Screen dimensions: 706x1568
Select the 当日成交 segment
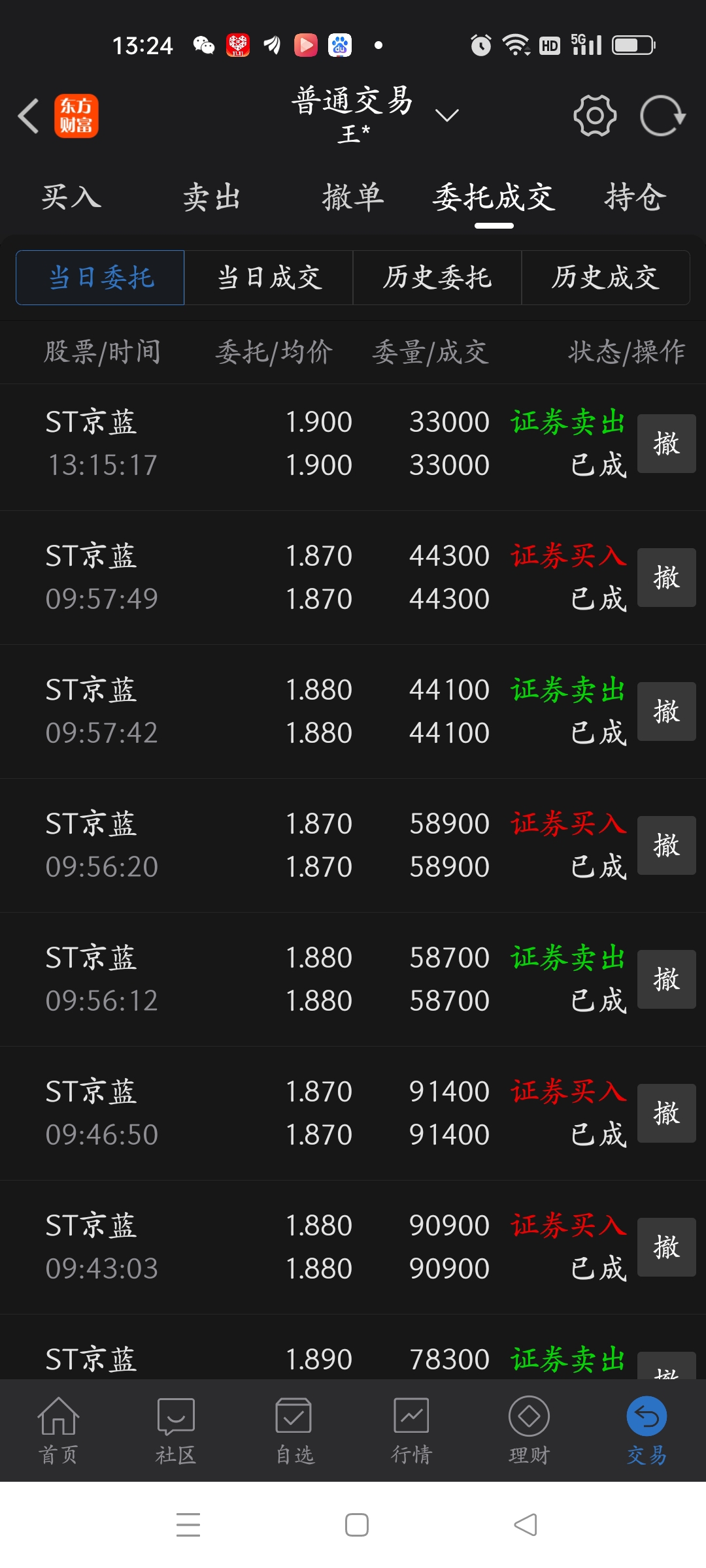tap(269, 278)
